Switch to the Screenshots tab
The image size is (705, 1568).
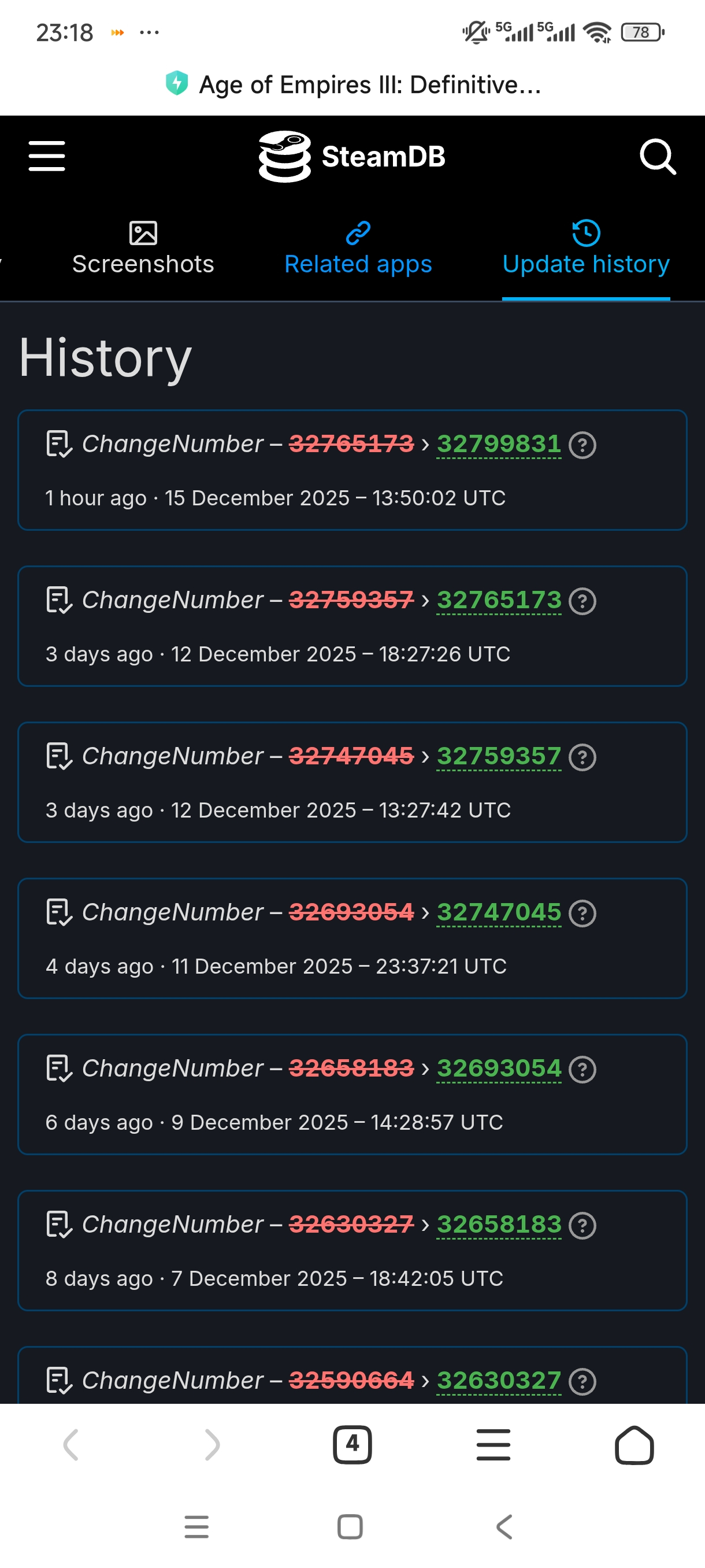(143, 249)
